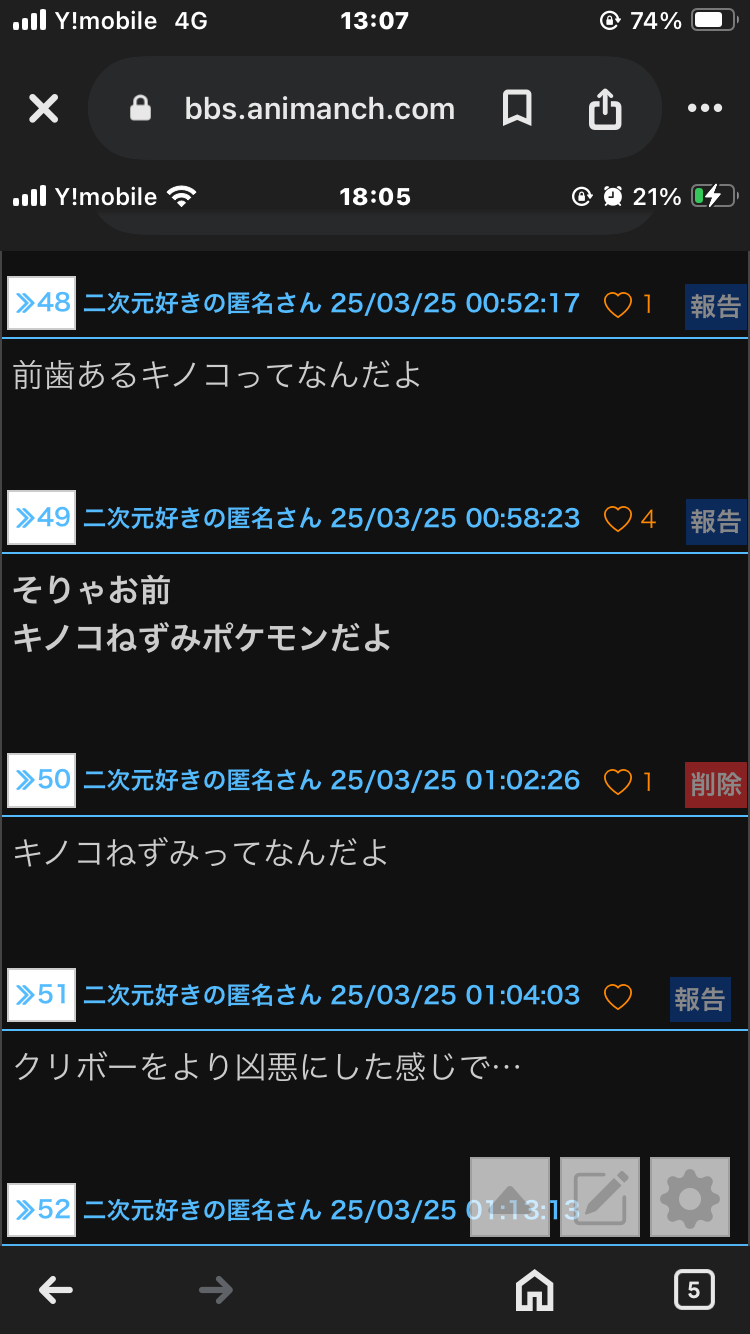750x1334 pixels.
Task: Share this page via the share icon
Action: pos(605,109)
